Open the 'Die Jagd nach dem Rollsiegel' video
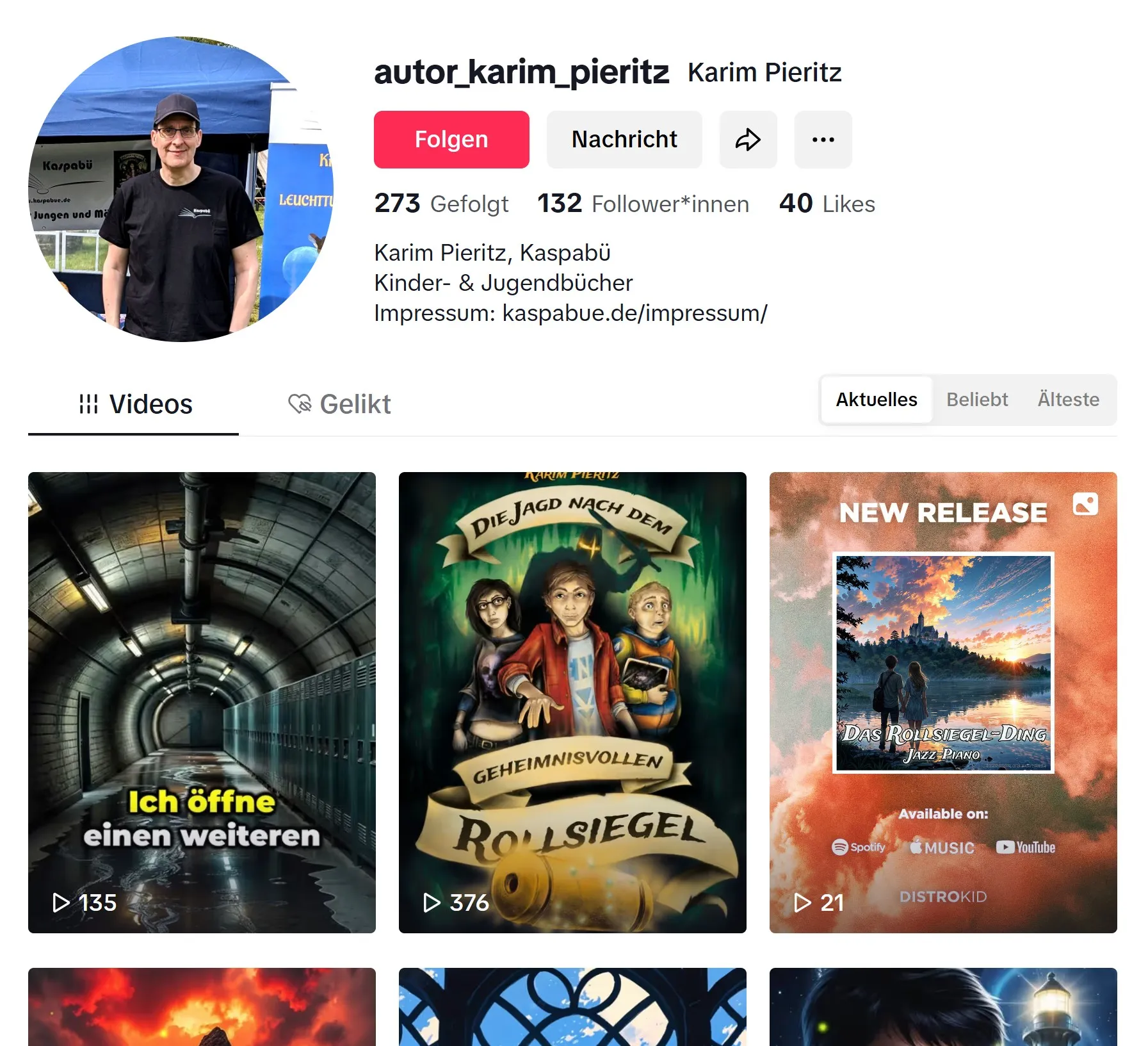 click(572, 701)
